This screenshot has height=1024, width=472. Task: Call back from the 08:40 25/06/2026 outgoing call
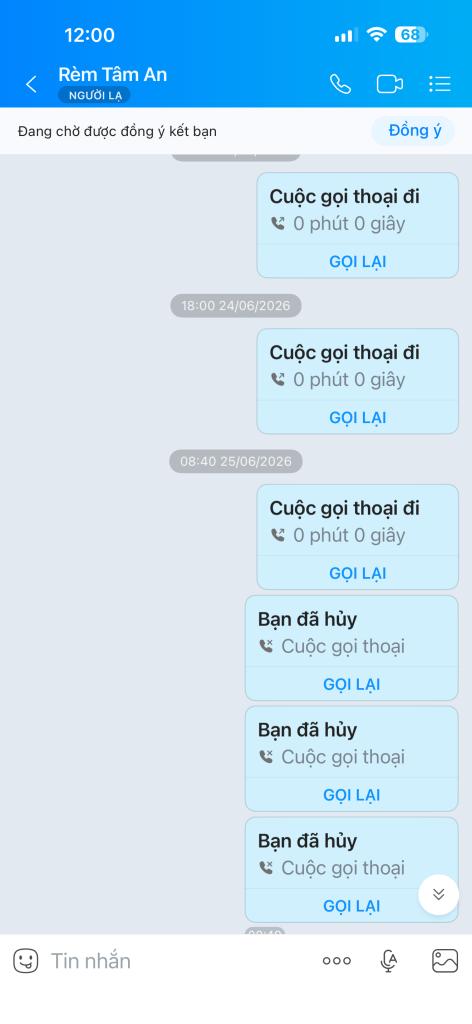pyautogui.click(x=357, y=573)
